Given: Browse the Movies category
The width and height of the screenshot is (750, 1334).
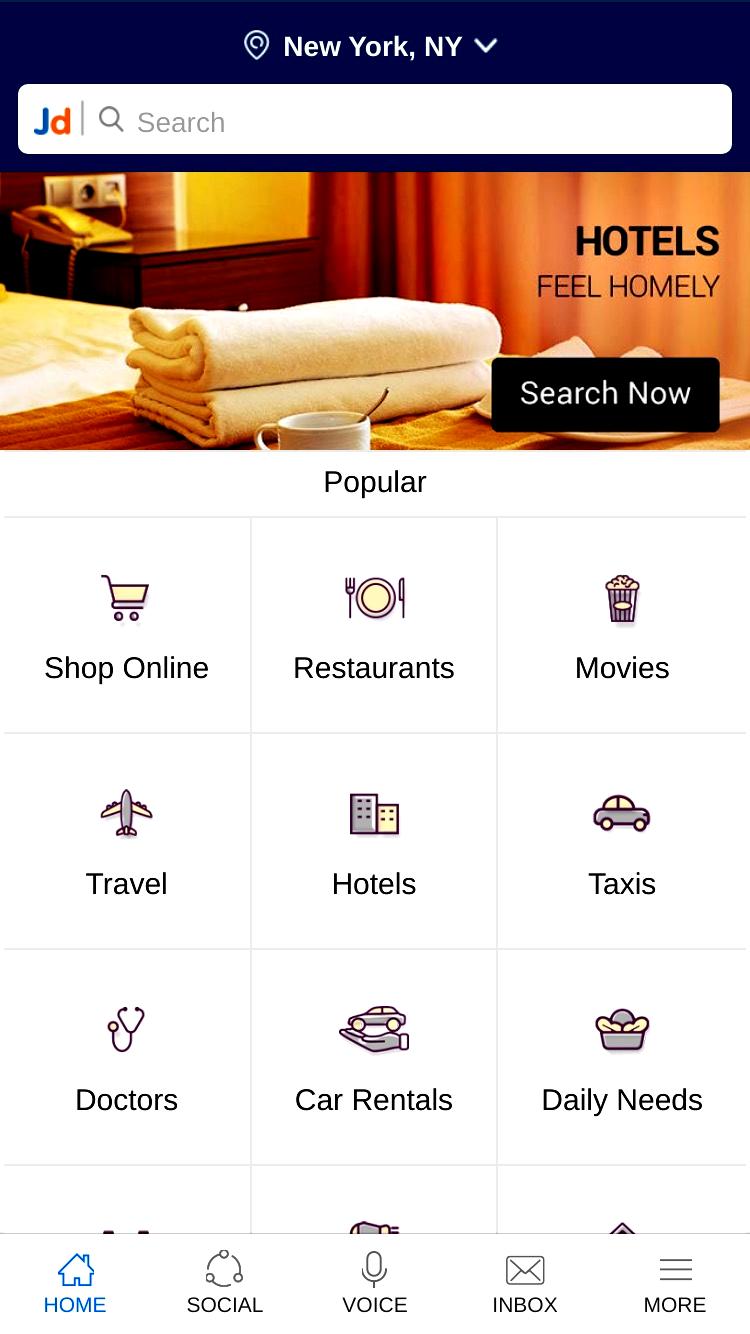Looking at the screenshot, I should [x=622, y=625].
